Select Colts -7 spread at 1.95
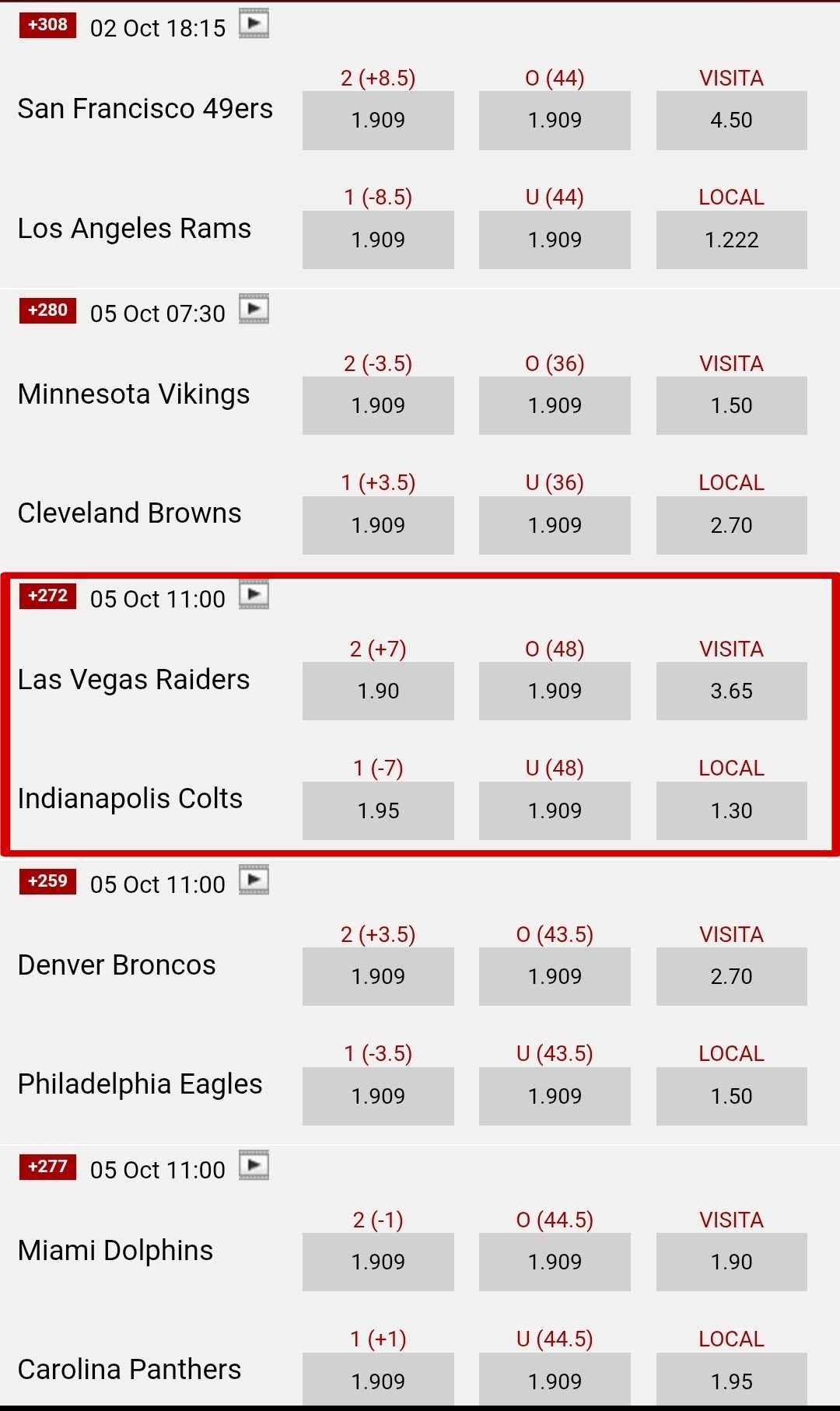The image size is (840, 1411). click(x=378, y=811)
